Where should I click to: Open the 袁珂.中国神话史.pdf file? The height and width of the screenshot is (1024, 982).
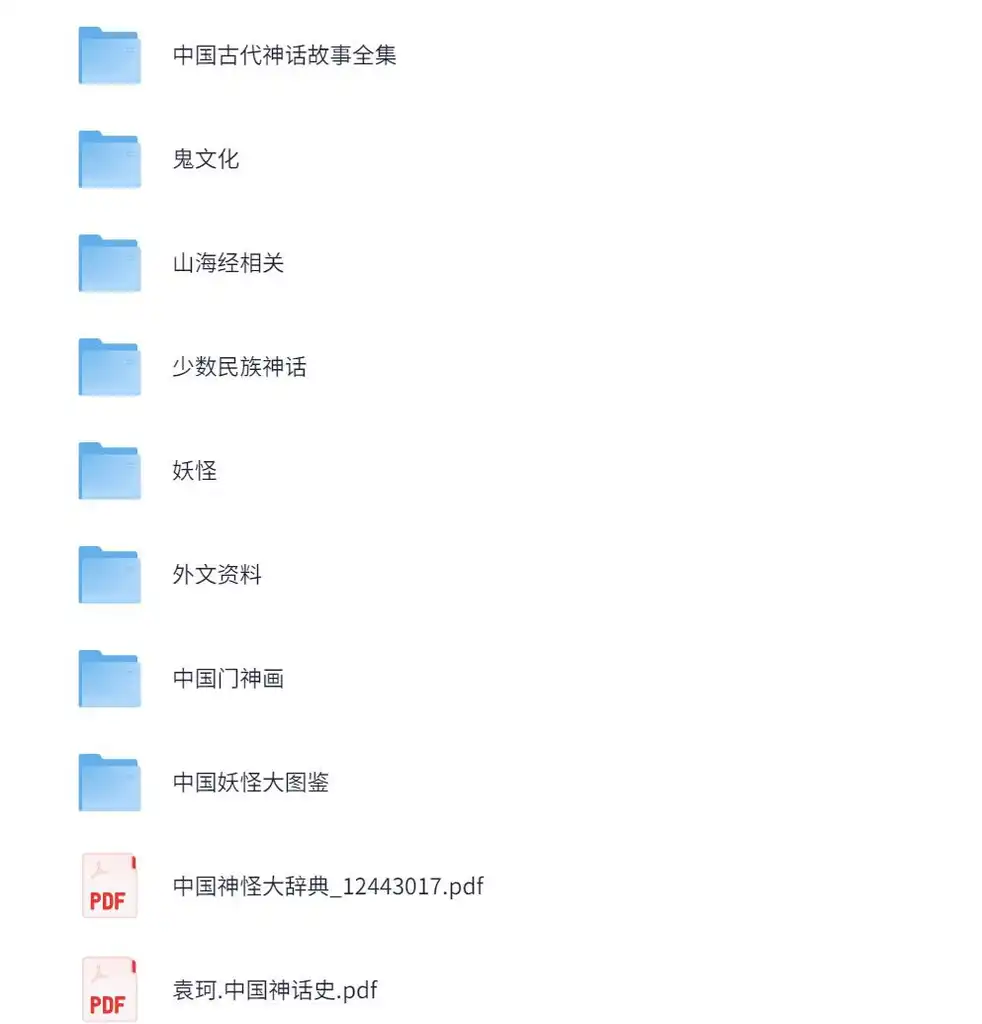(275, 991)
